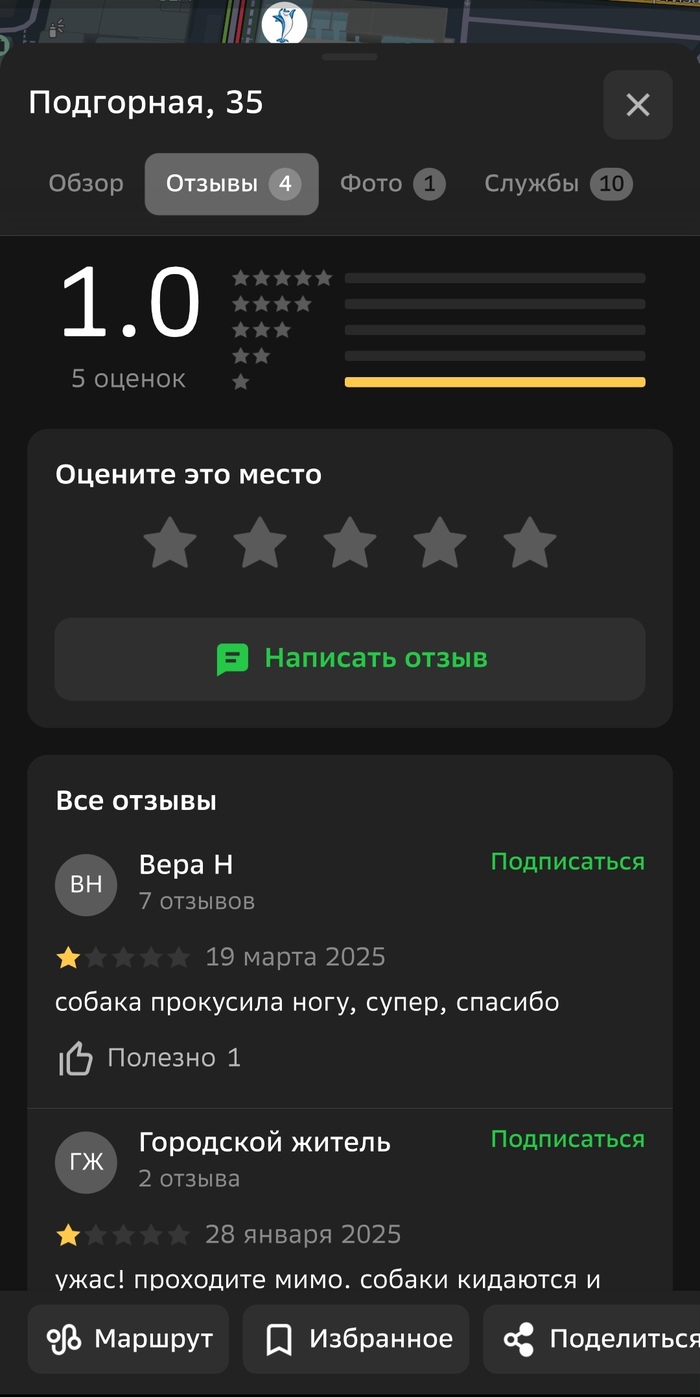Open Городской житель's profile

tap(264, 1143)
